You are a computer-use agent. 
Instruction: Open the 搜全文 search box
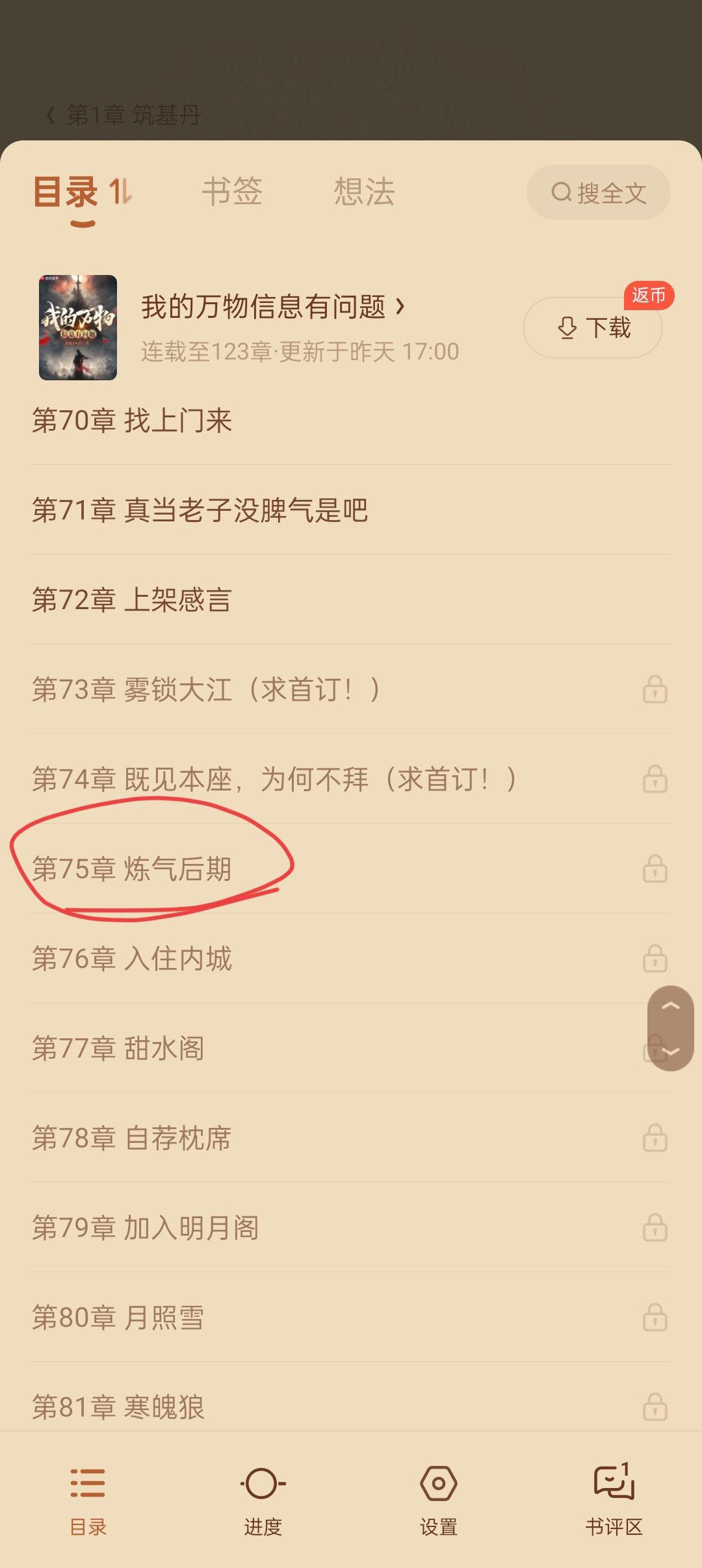[x=598, y=192]
